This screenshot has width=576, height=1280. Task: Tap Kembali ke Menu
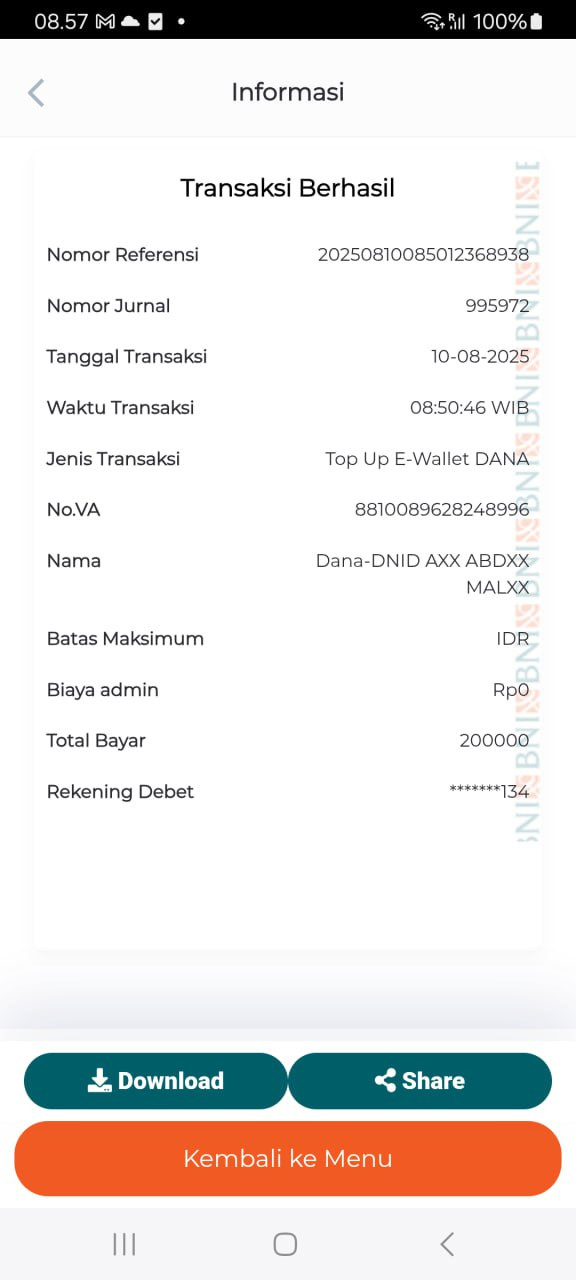pyautogui.click(x=288, y=1159)
